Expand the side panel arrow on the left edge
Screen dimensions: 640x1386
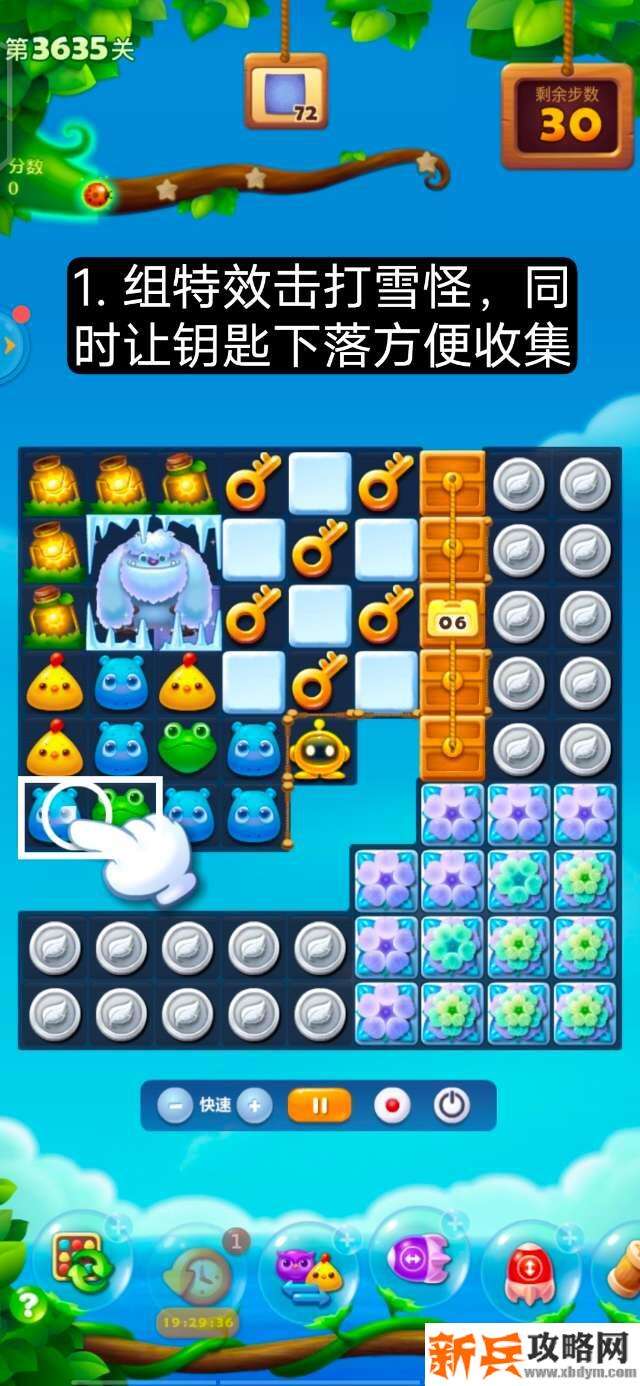(x=11, y=345)
